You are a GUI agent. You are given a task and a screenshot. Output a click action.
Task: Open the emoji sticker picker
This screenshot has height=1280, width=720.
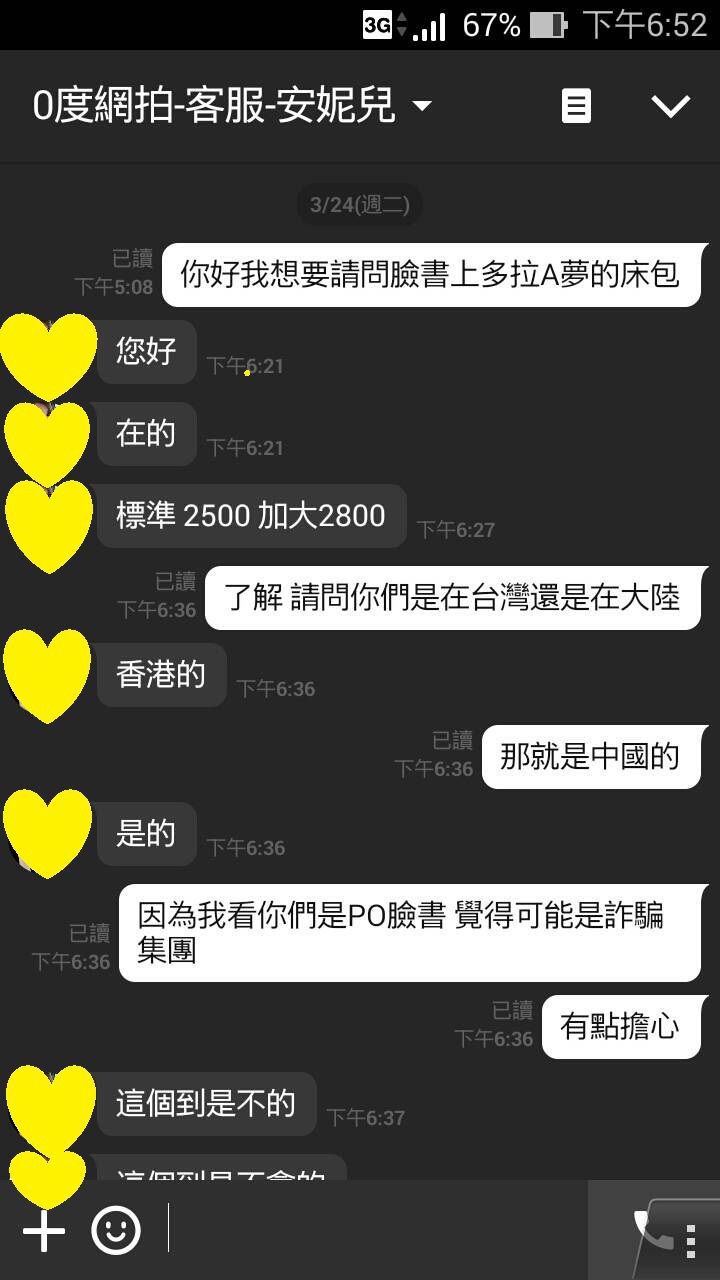(116, 1231)
